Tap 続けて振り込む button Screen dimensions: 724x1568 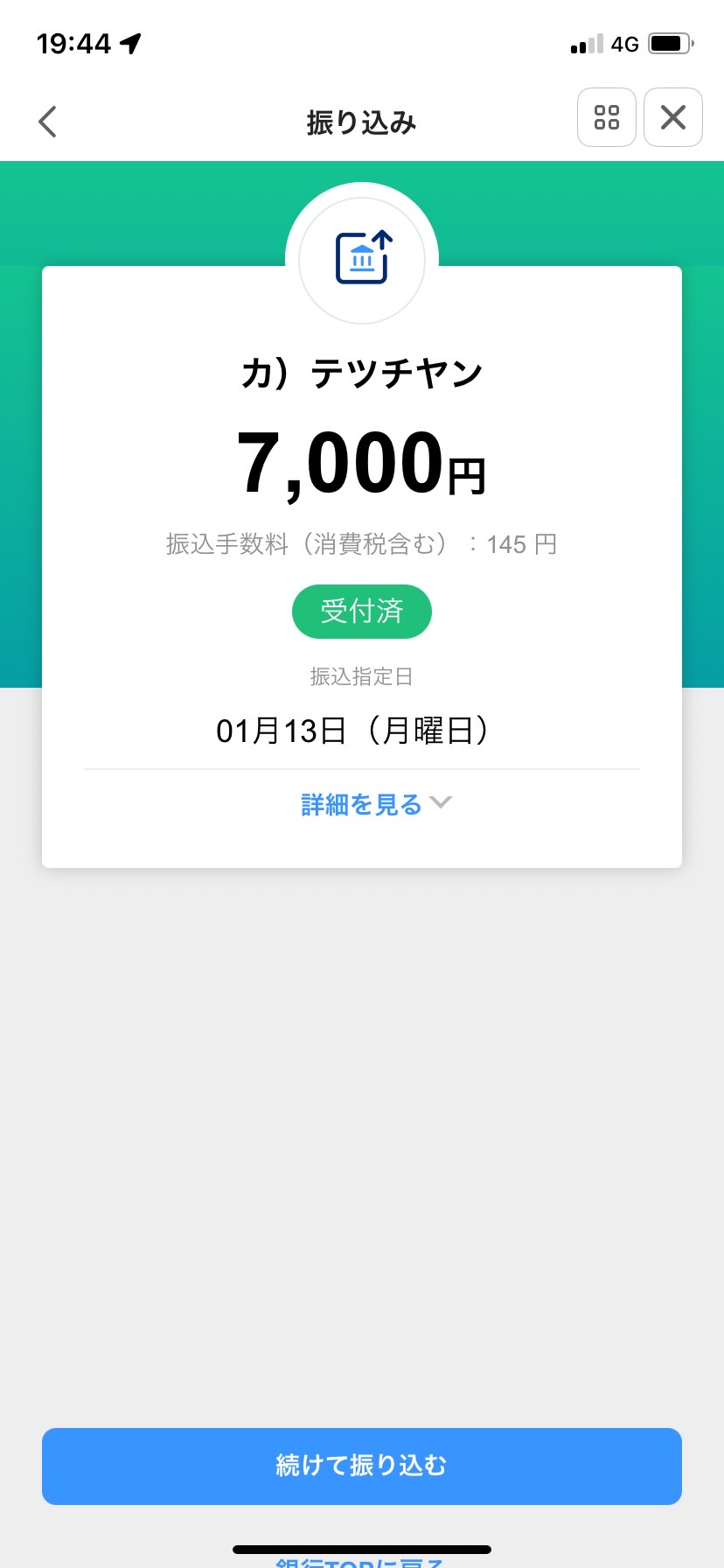click(x=362, y=1466)
